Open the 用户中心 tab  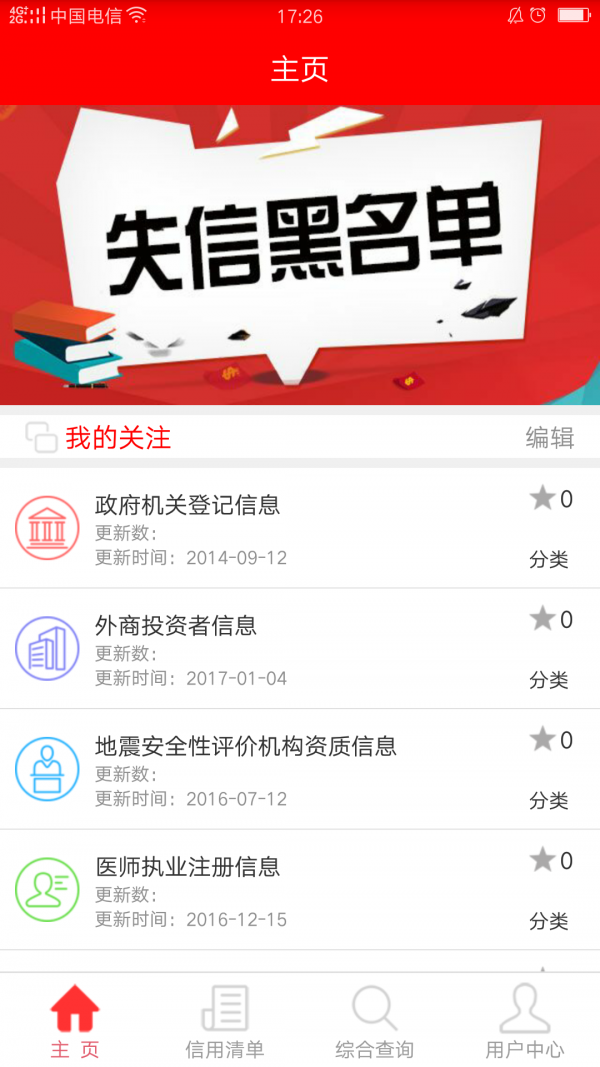525,1020
